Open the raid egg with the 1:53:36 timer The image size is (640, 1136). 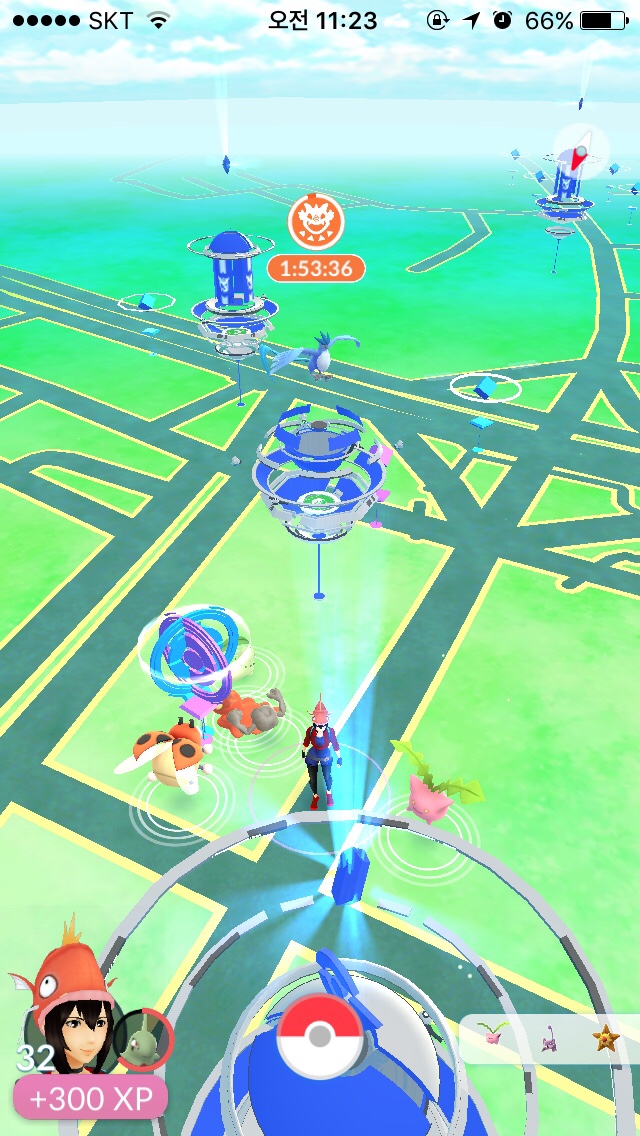click(x=315, y=224)
